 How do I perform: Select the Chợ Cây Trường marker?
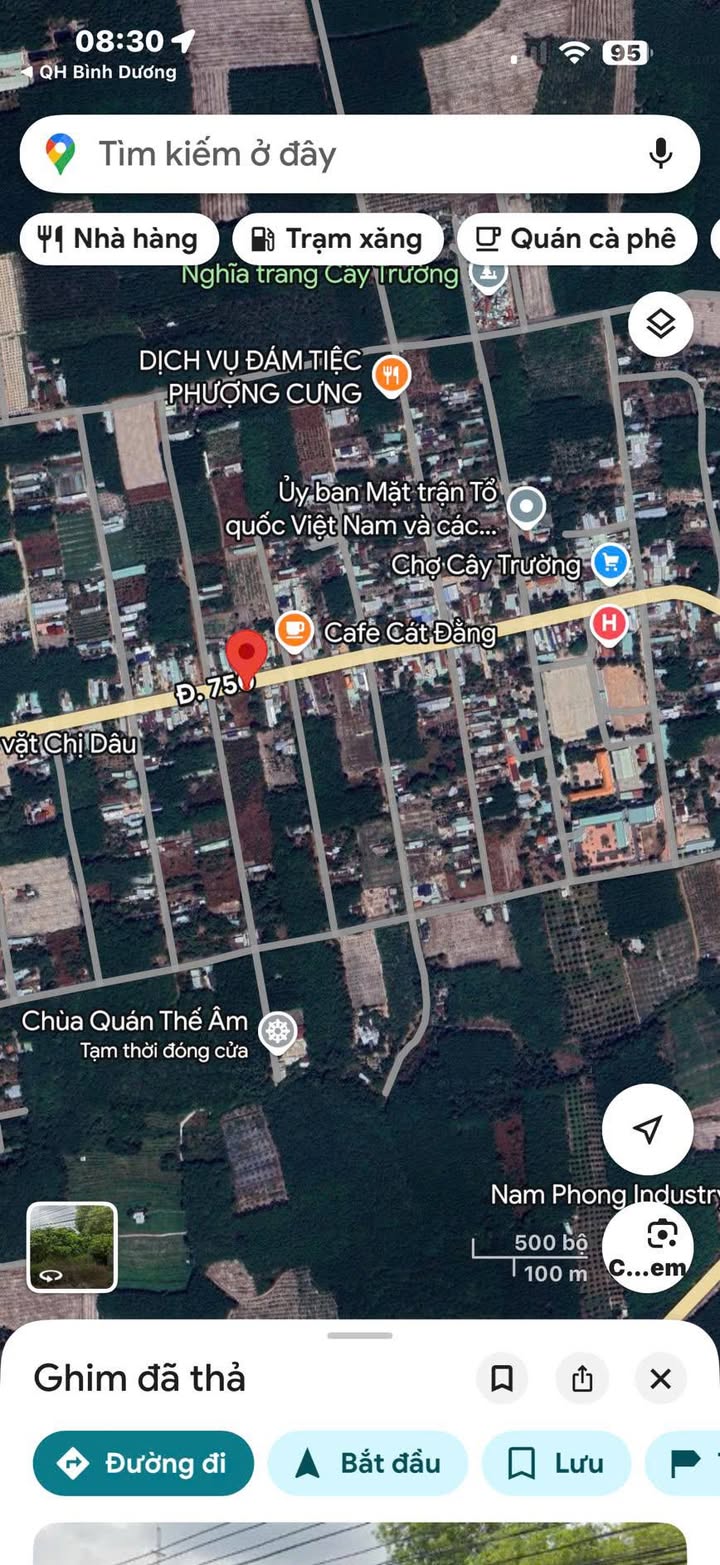tap(609, 563)
